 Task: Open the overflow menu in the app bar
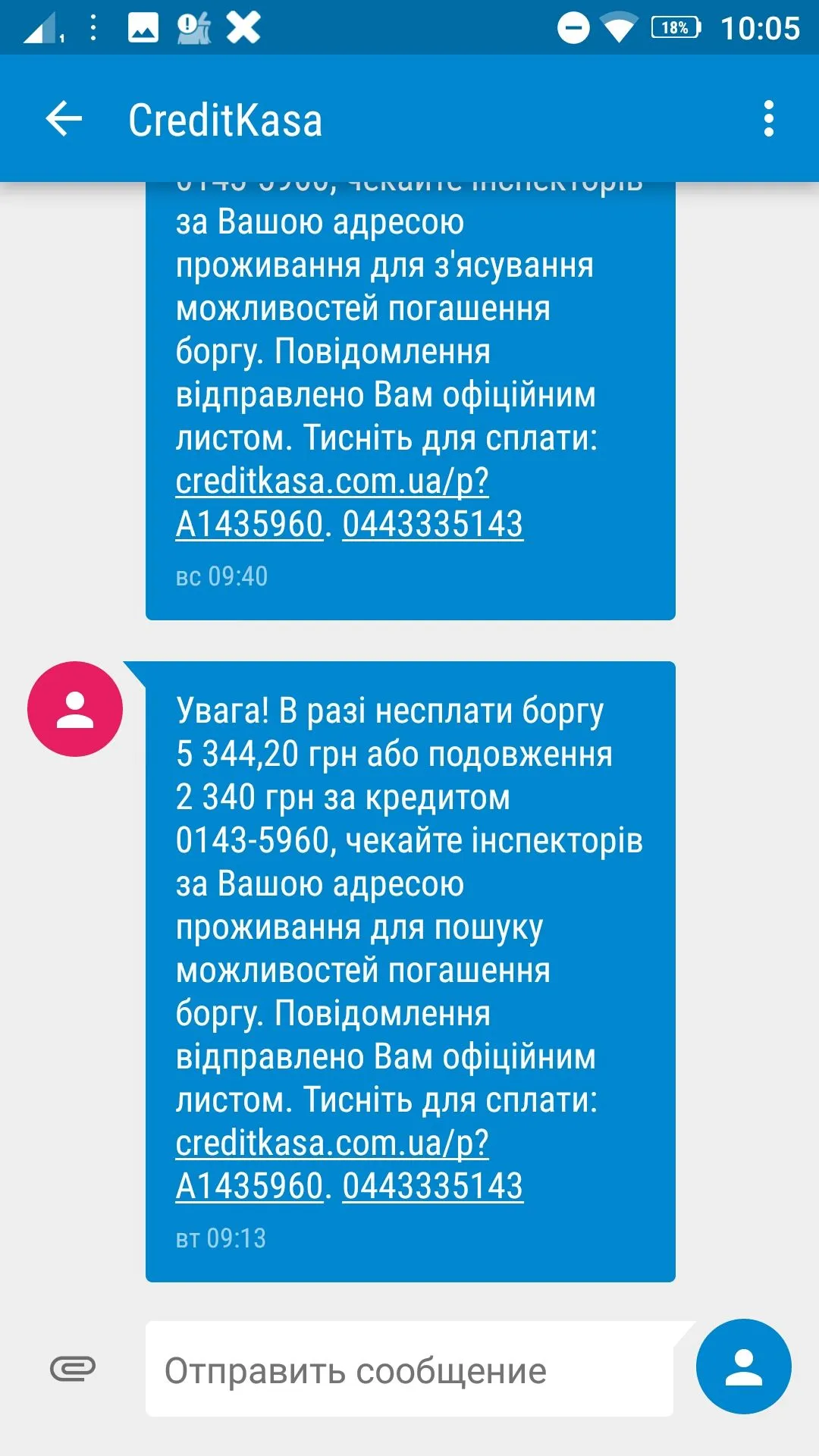click(x=768, y=119)
